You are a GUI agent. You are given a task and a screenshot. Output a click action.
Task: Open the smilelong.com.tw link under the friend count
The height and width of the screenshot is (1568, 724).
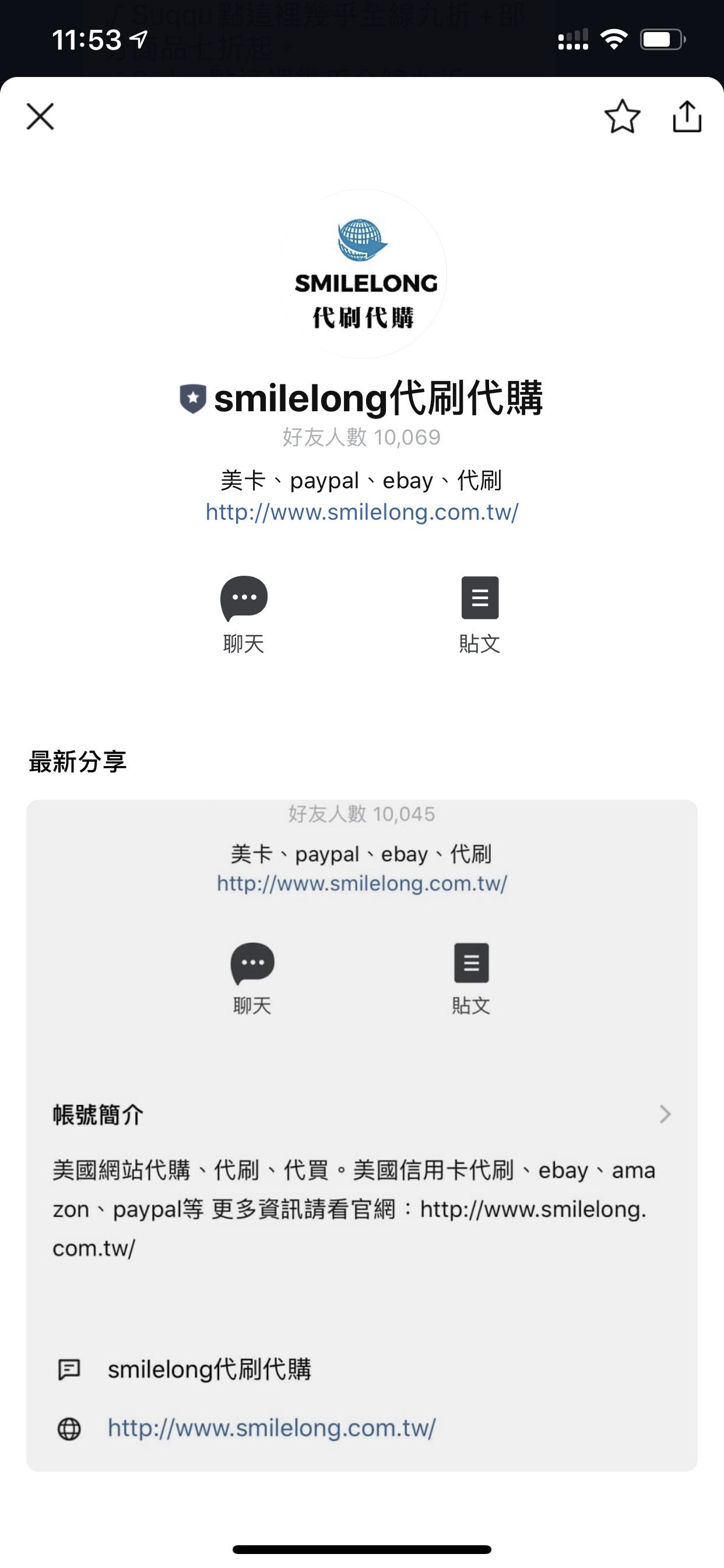click(x=362, y=513)
